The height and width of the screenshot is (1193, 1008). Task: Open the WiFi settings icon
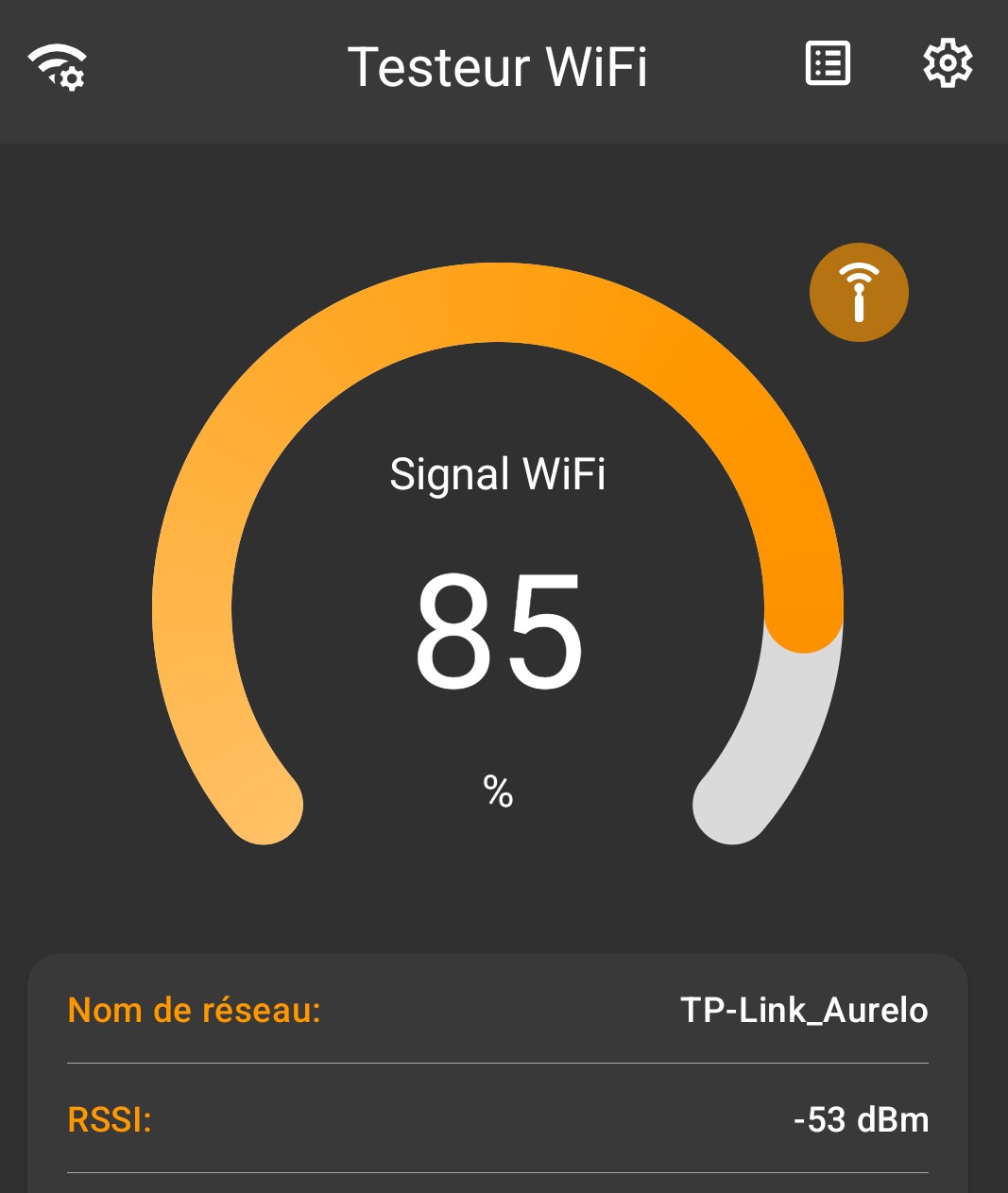58,66
